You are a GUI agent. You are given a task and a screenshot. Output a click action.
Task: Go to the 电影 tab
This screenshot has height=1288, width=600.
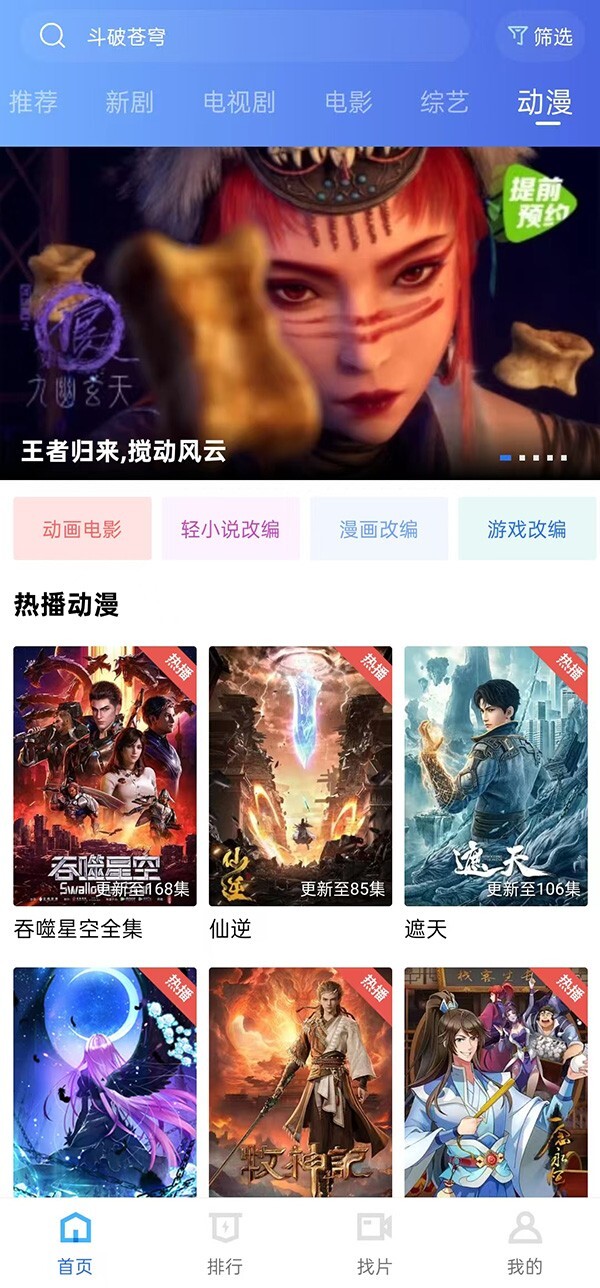point(348,102)
